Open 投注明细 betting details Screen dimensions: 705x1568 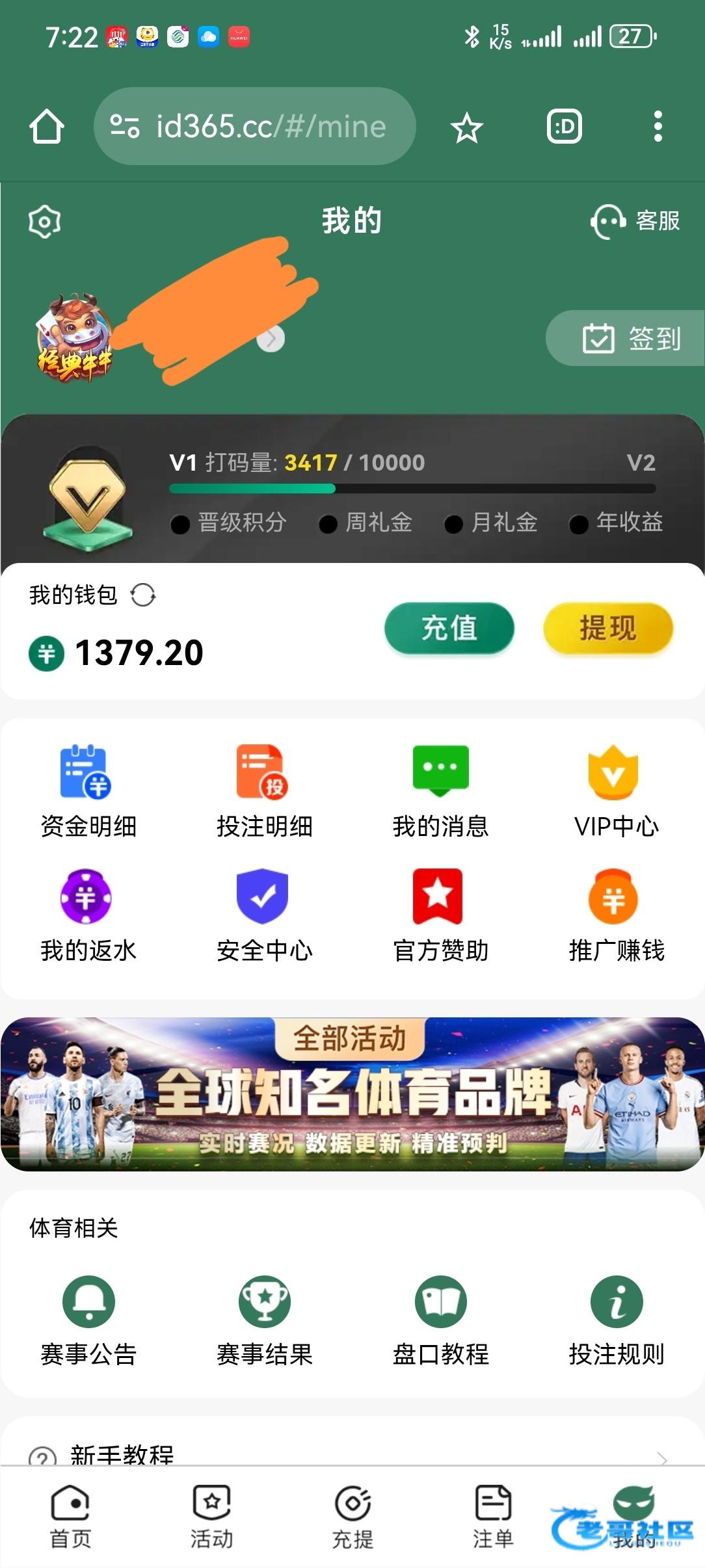pyautogui.click(x=264, y=791)
